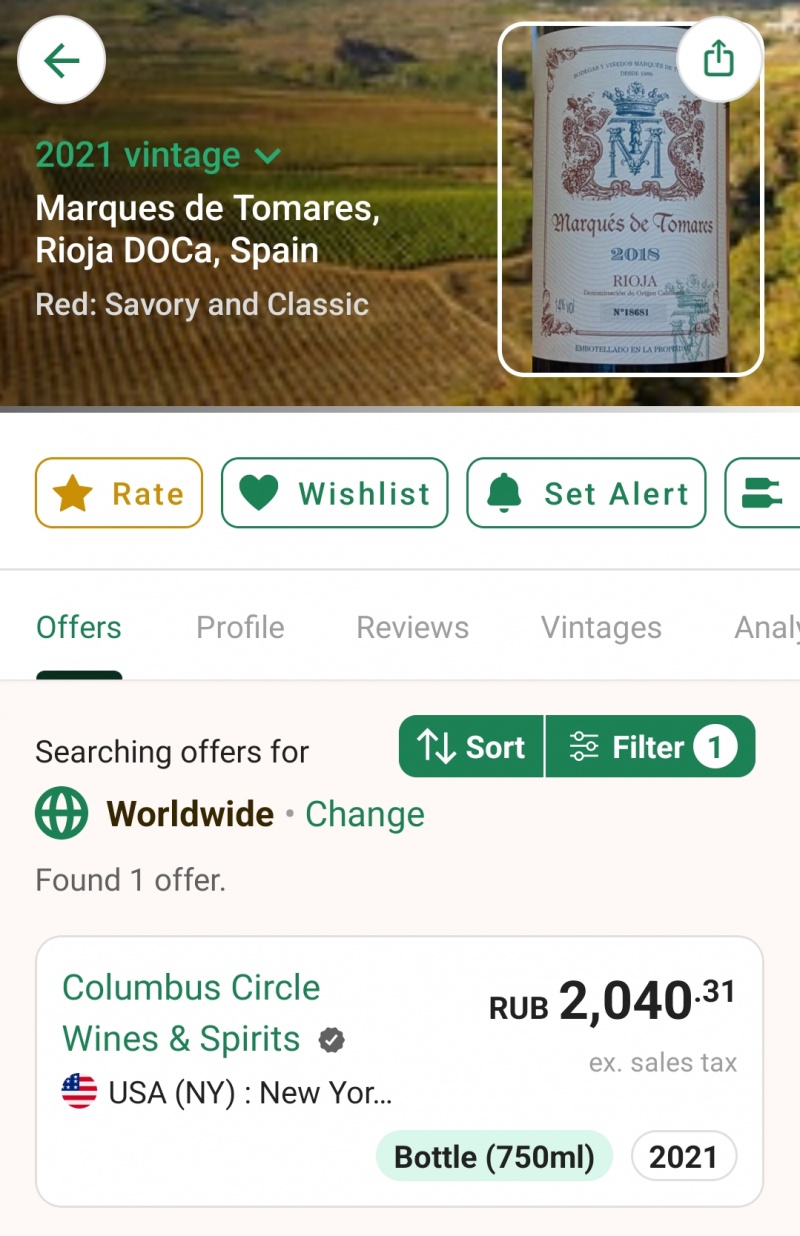The width and height of the screenshot is (800, 1236).
Task: Sort the offers list
Action: coord(472,747)
